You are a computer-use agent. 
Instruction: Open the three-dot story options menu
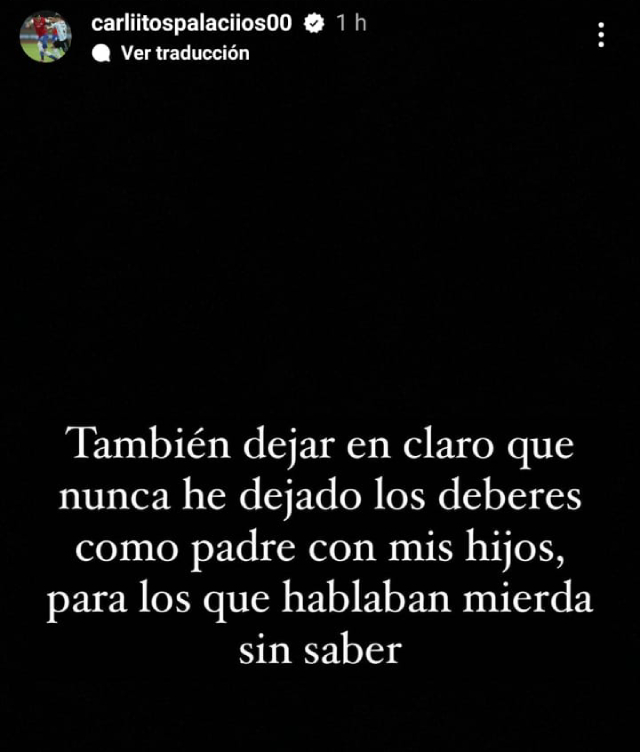click(600, 37)
